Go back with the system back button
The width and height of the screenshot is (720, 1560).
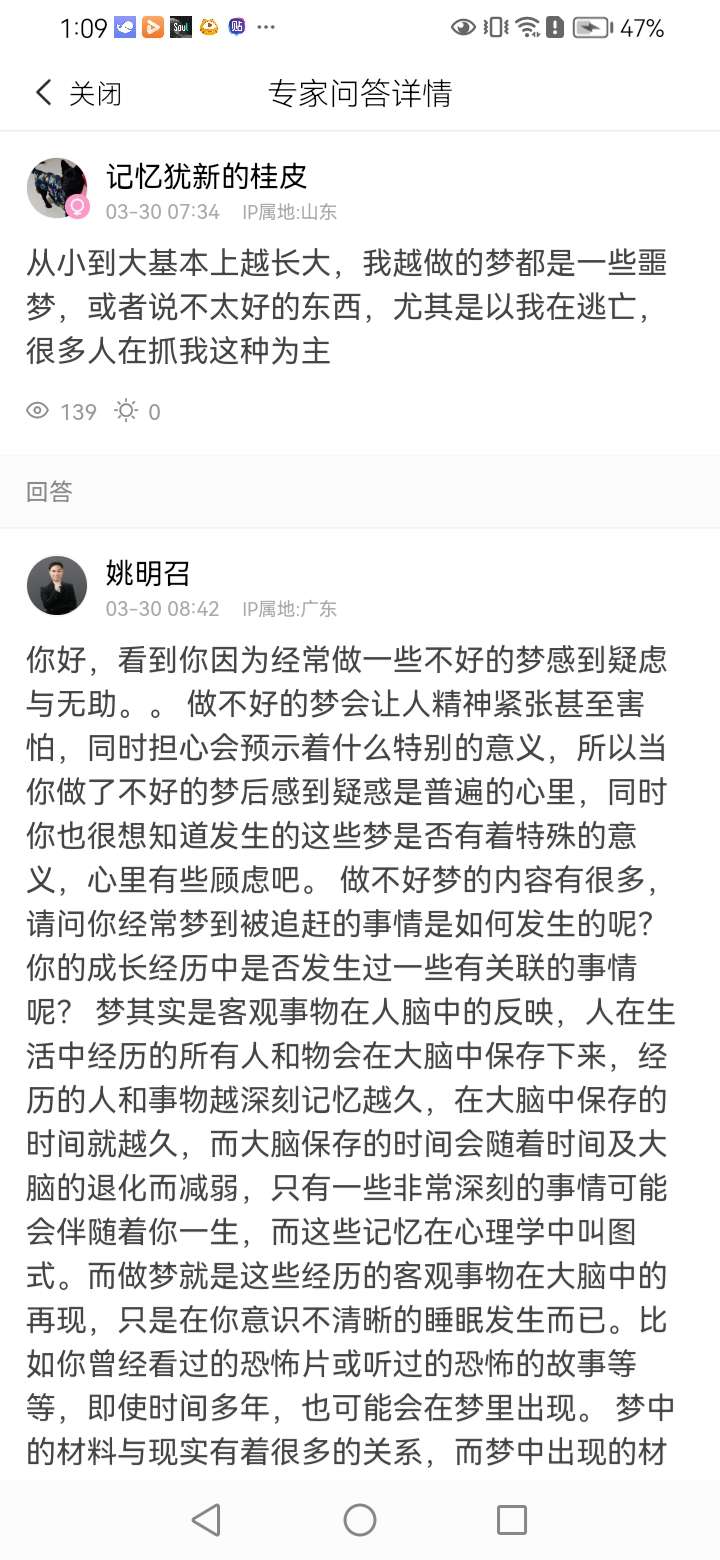tap(207, 1520)
